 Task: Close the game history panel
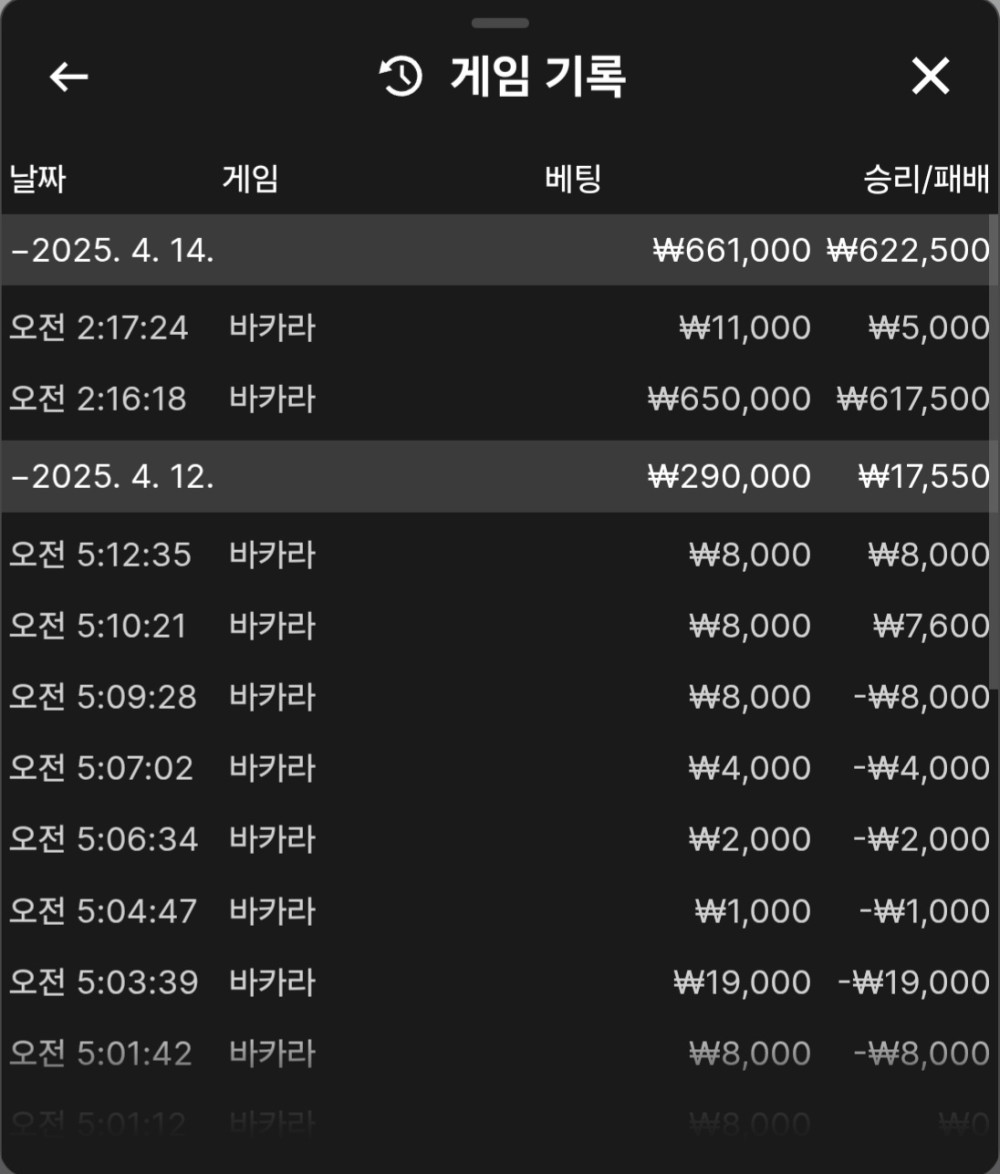click(930, 76)
